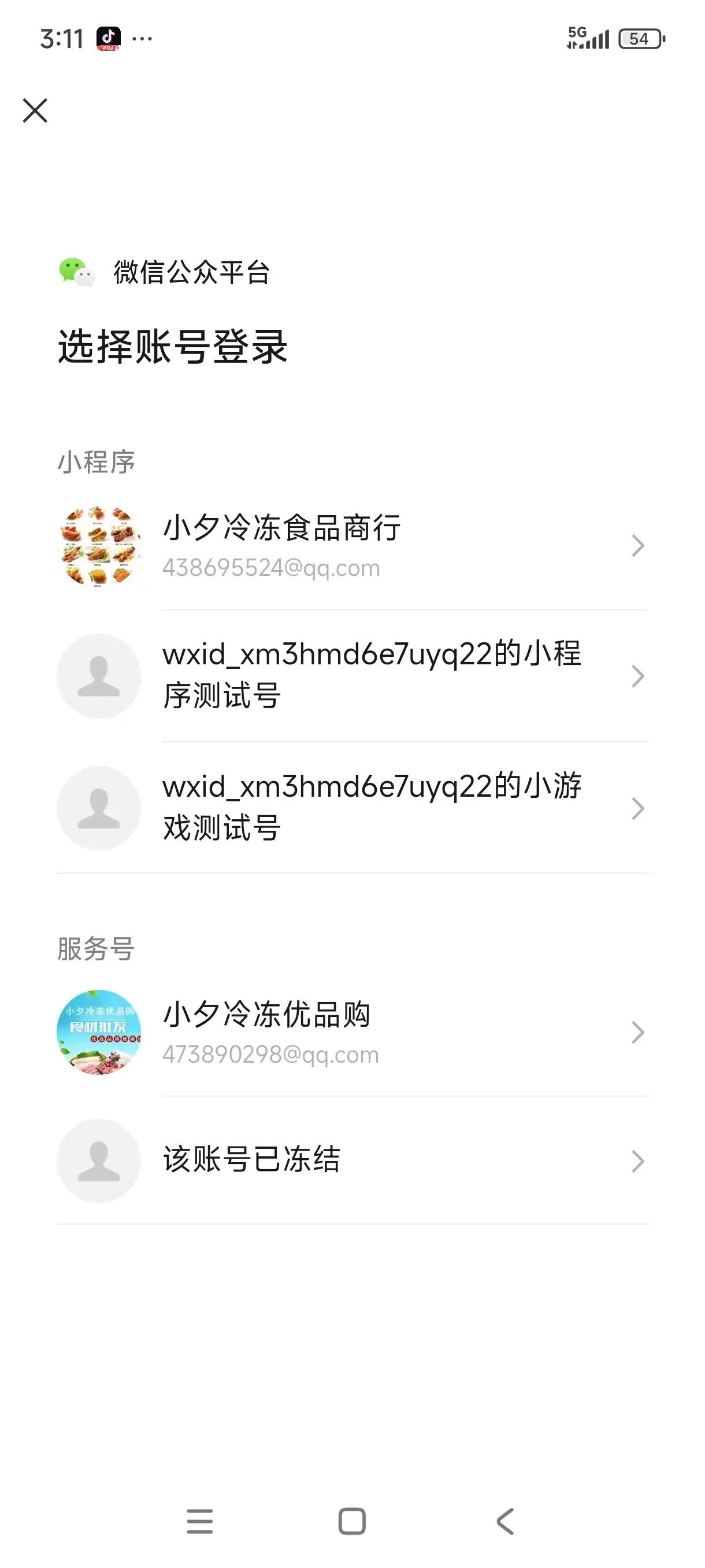Viewport: 705px width, 1568px height.
Task: Select the 小夕冷冻优品购 service account
Action: [351, 1033]
